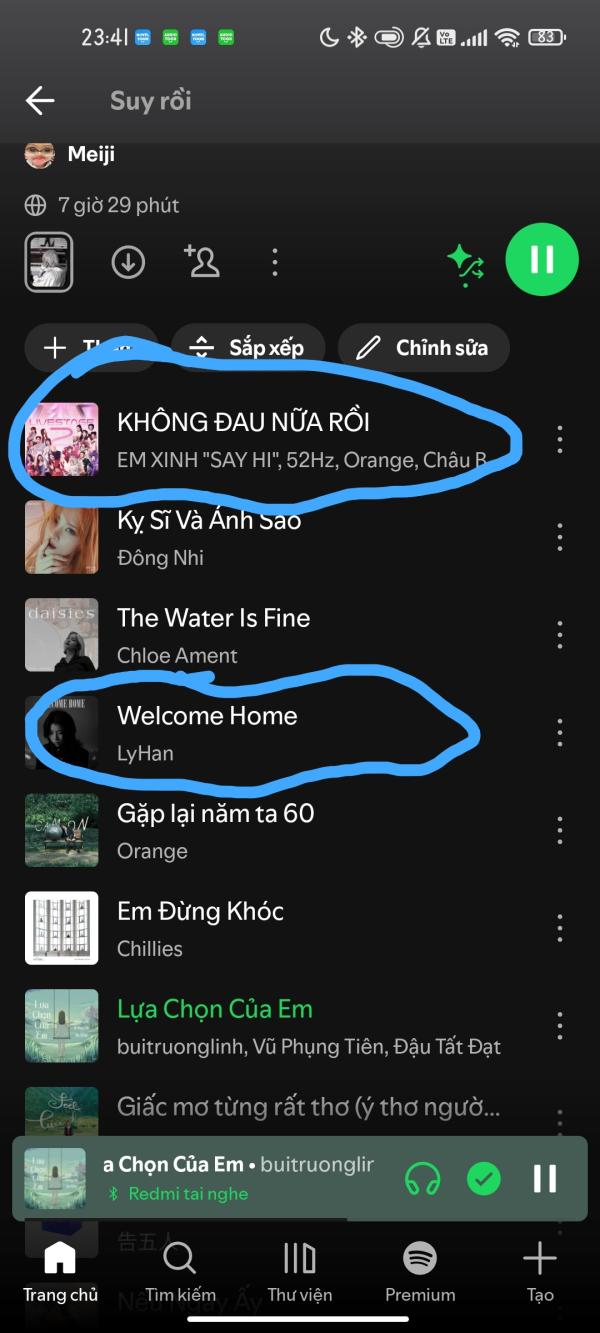Open the playlist's three-dot overflow menu

point(275,262)
